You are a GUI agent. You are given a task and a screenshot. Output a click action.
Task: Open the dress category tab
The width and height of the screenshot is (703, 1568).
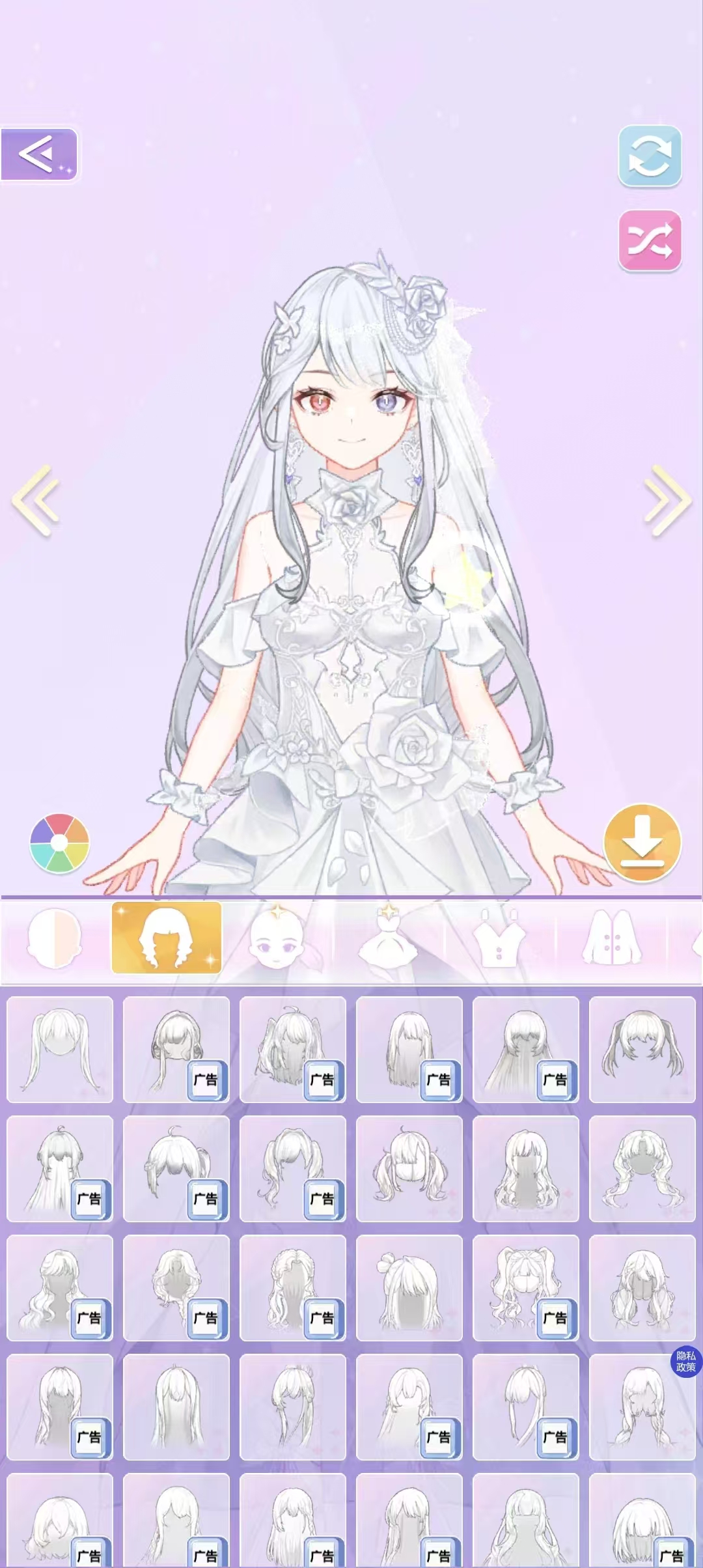coord(389,939)
